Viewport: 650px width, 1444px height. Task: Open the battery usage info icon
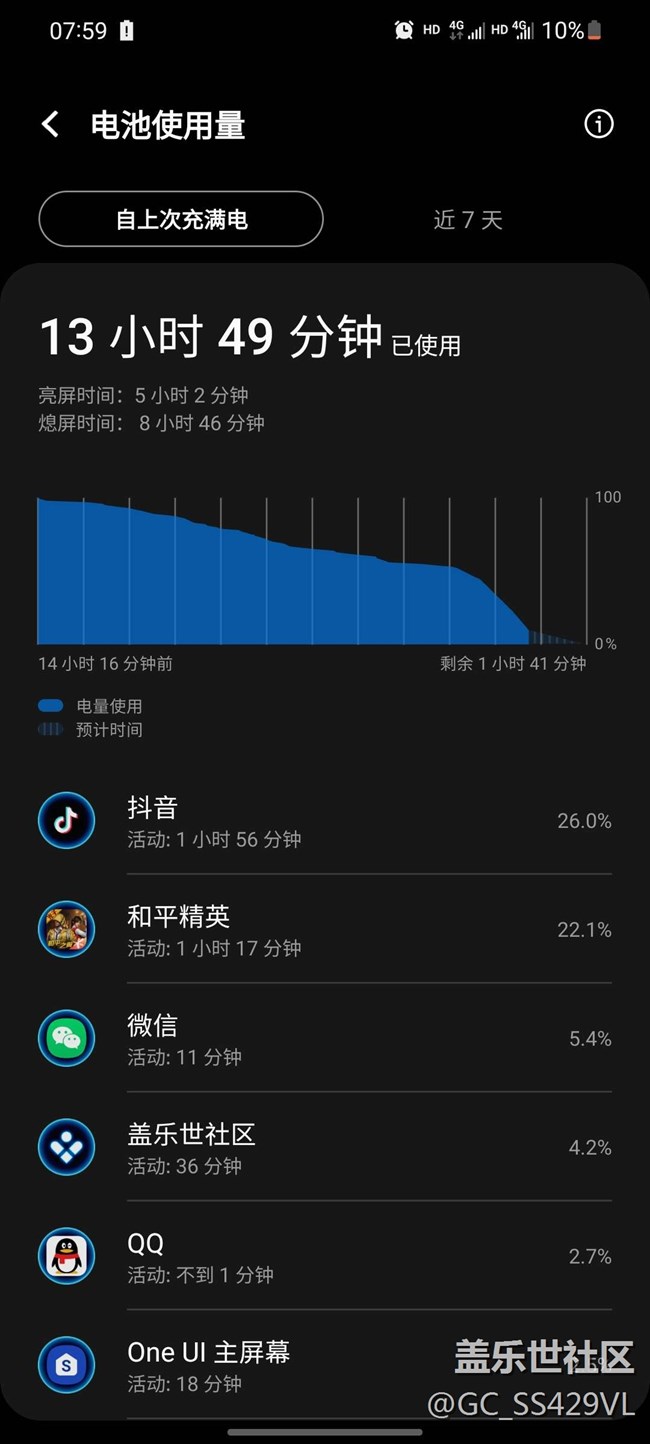(x=598, y=124)
